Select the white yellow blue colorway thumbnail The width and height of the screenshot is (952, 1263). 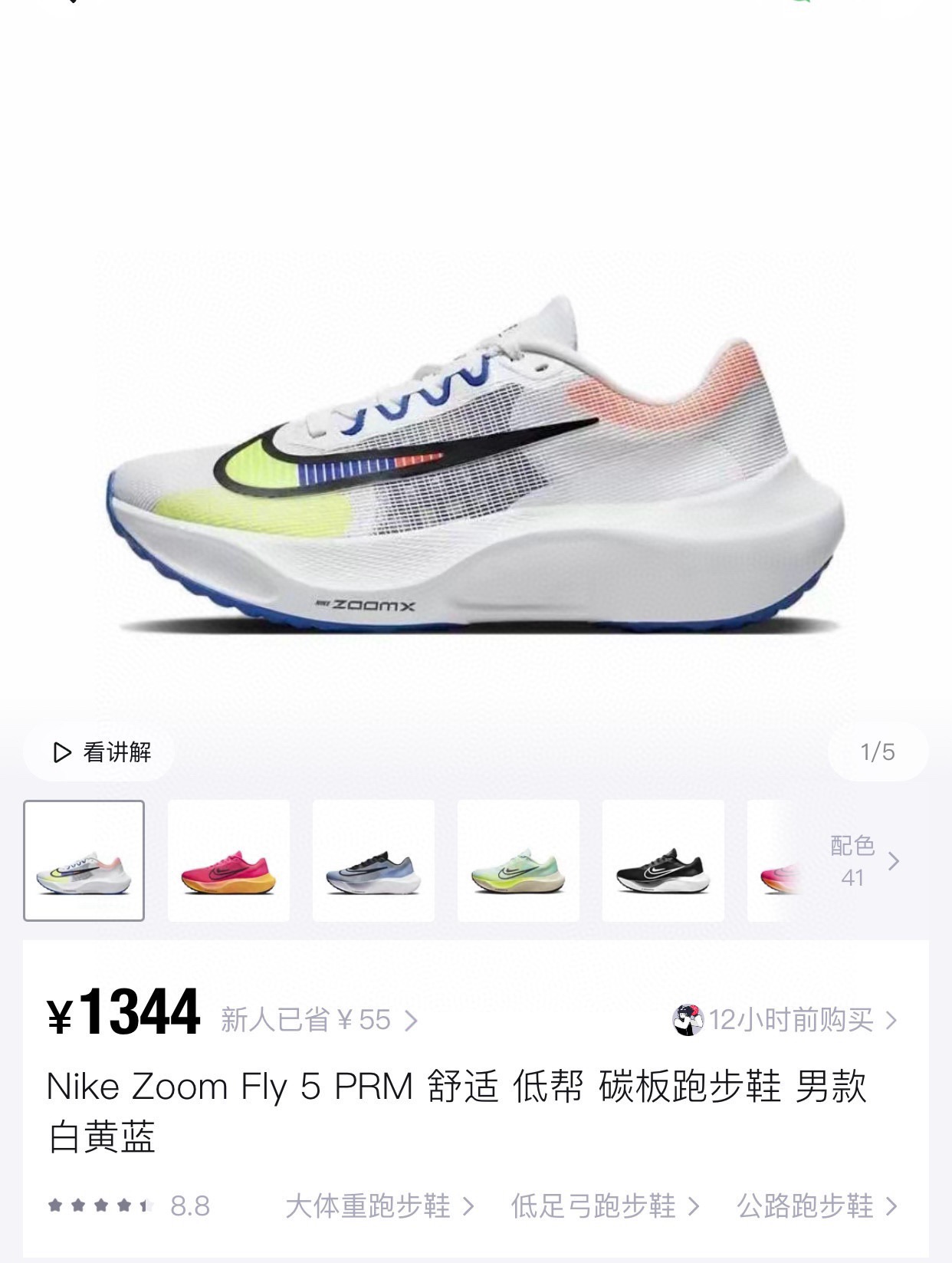pos(84,860)
